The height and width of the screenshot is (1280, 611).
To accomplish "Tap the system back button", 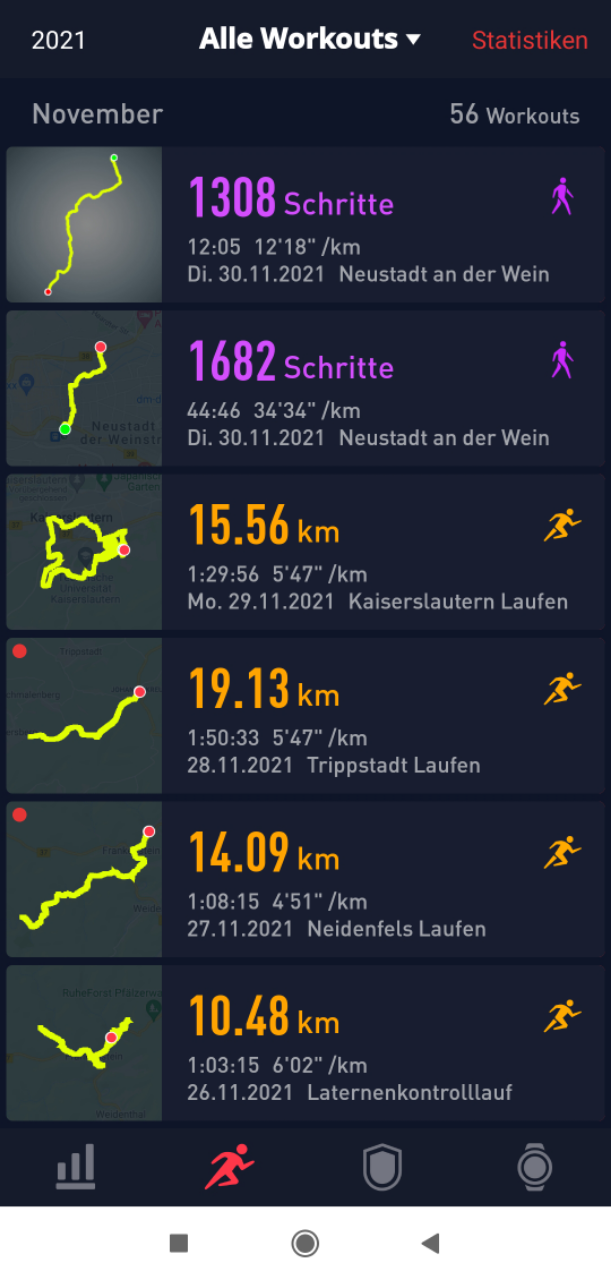I will click(431, 1243).
